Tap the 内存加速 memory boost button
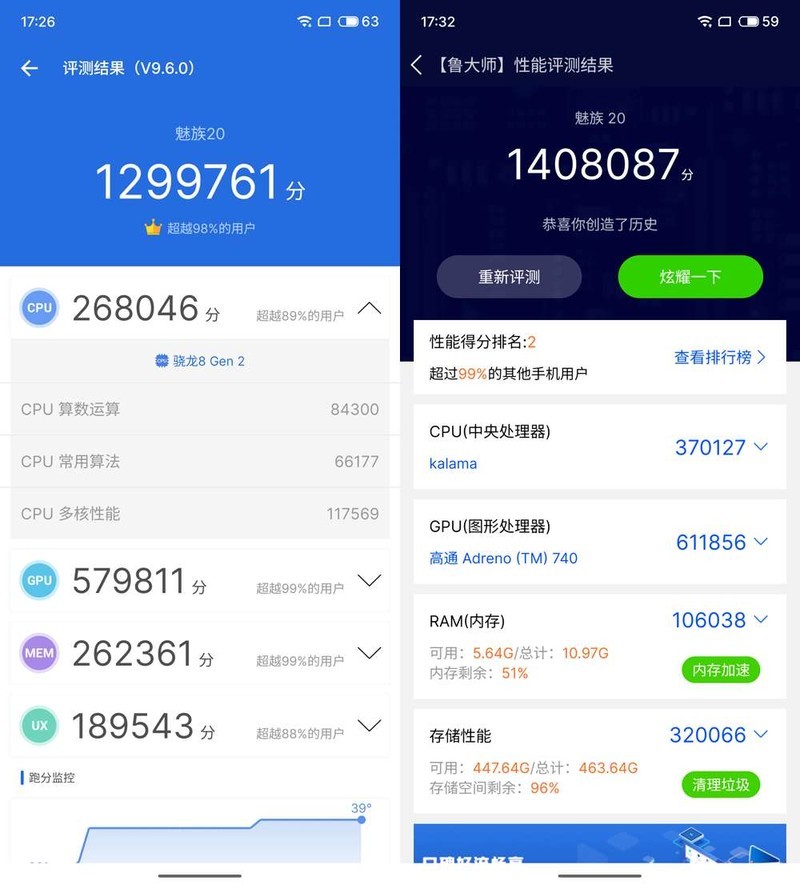Image resolution: width=800 pixels, height=889 pixels. [x=721, y=670]
